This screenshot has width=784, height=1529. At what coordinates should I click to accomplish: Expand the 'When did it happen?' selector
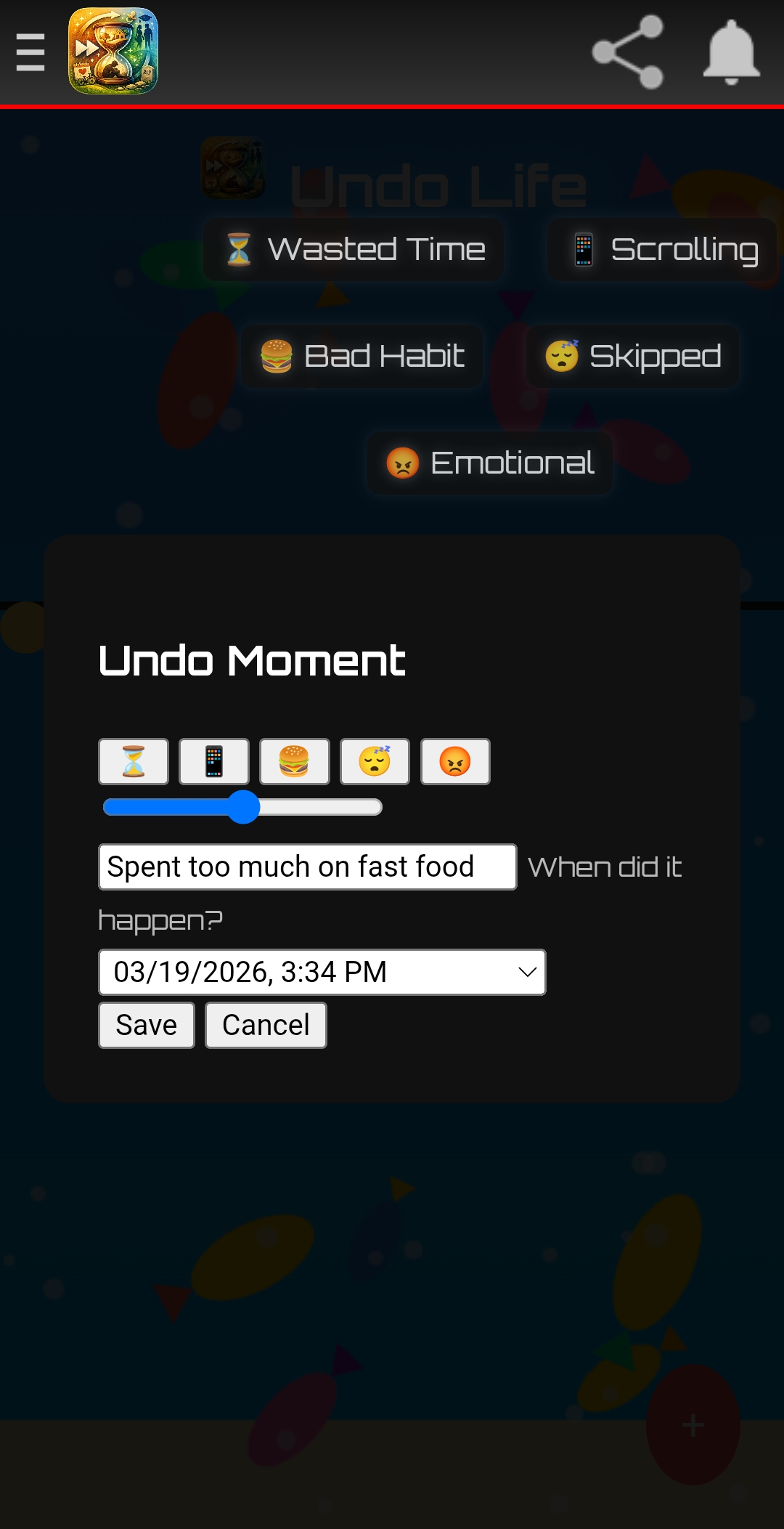(x=322, y=971)
